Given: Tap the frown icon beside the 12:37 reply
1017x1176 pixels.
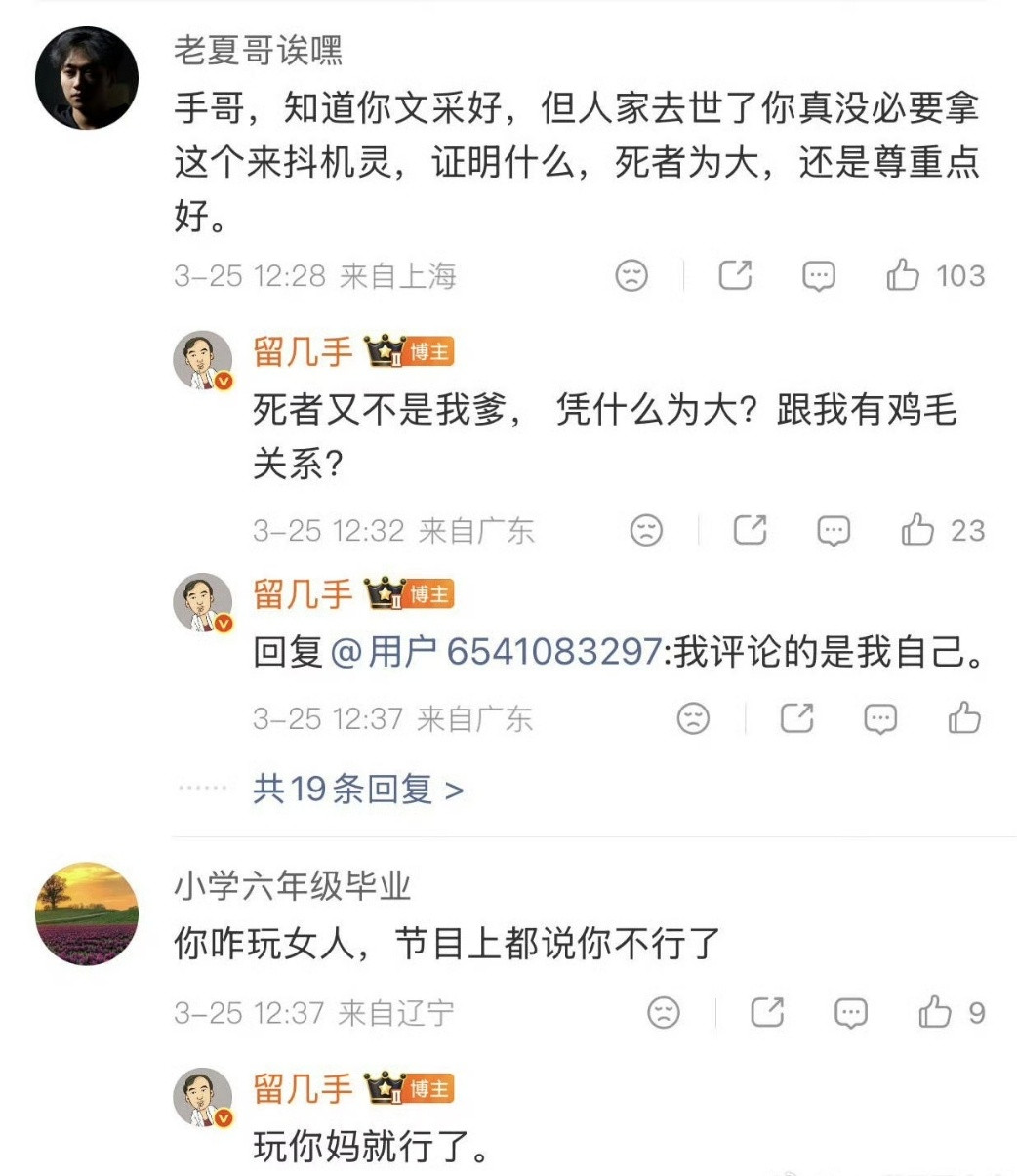Looking at the screenshot, I should click(x=693, y=719).
